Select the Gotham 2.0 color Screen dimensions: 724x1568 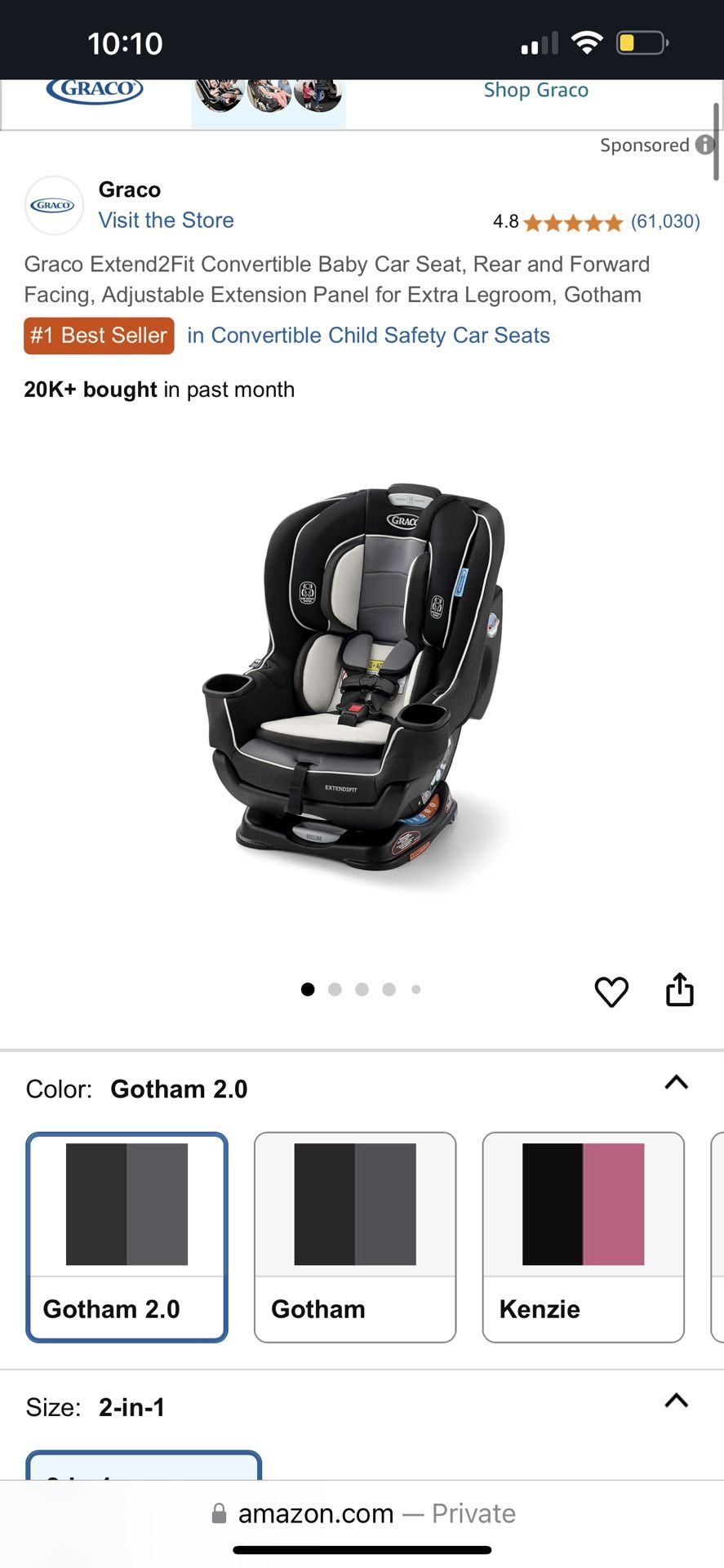pyautogui.click(x=127, y=1237)
